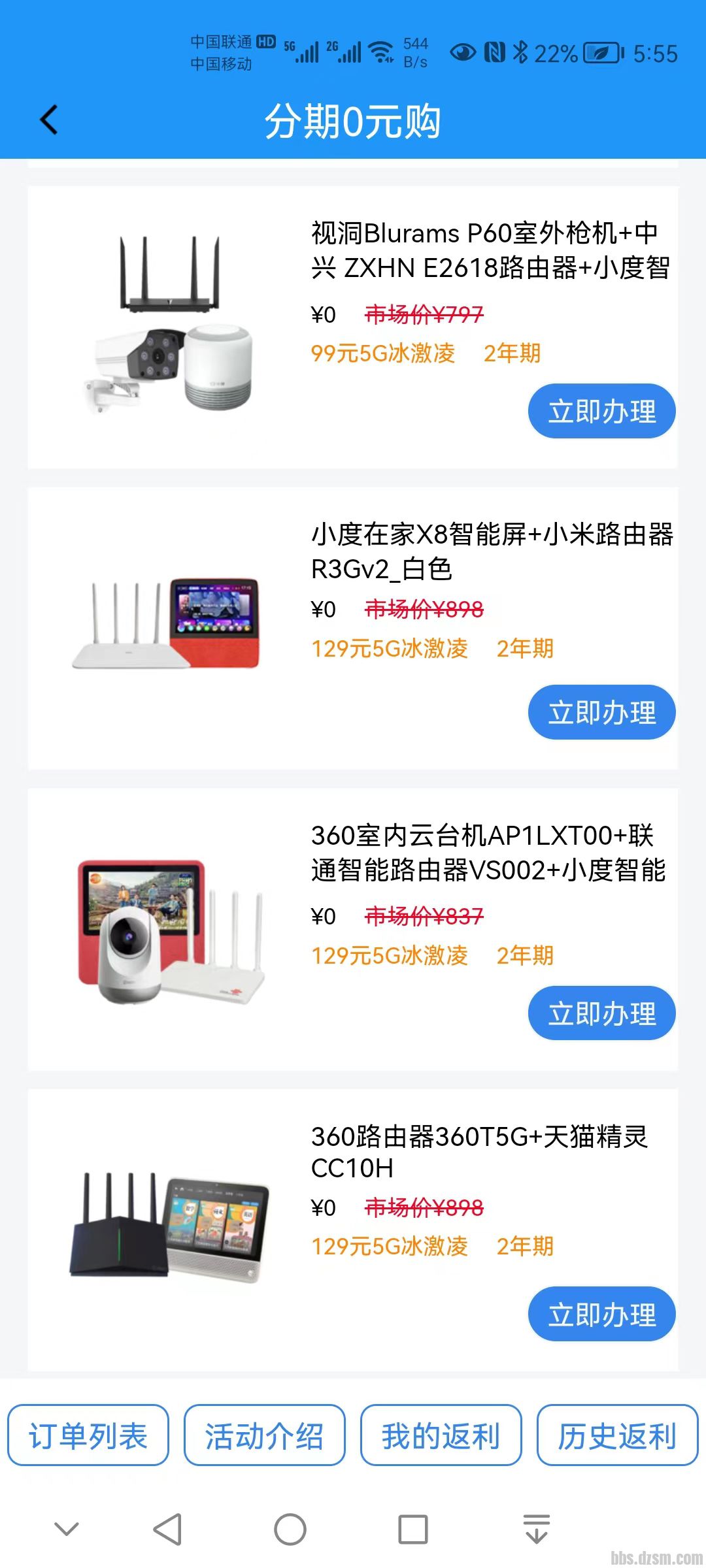Open the 订单列表 order list
The image size is (706, 1568).
tap(88, 1435)
